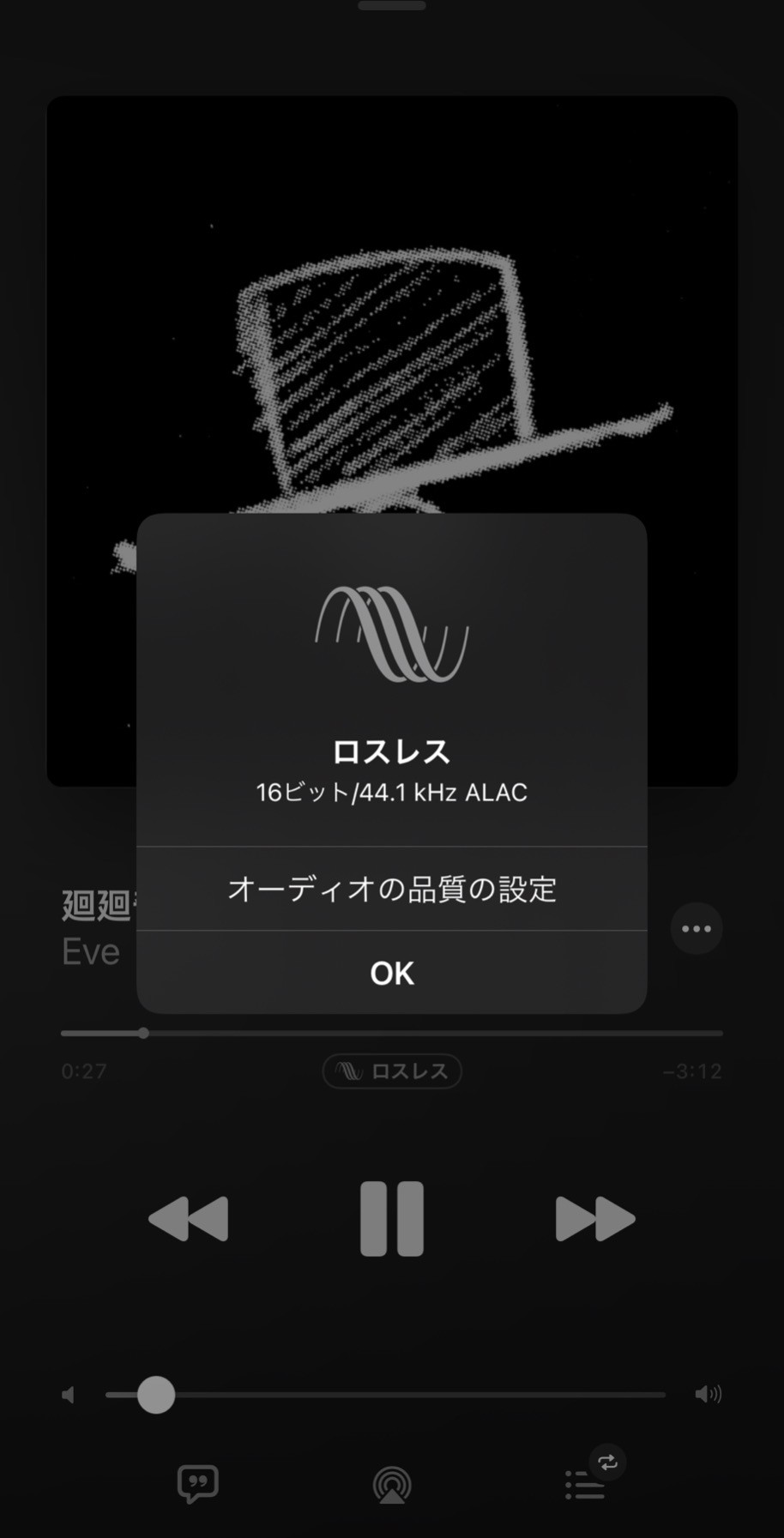The width and height of the screenshot is (784, 1538).
Task: Open the AirPlay output picker
Action: [x=392, y=1485]
